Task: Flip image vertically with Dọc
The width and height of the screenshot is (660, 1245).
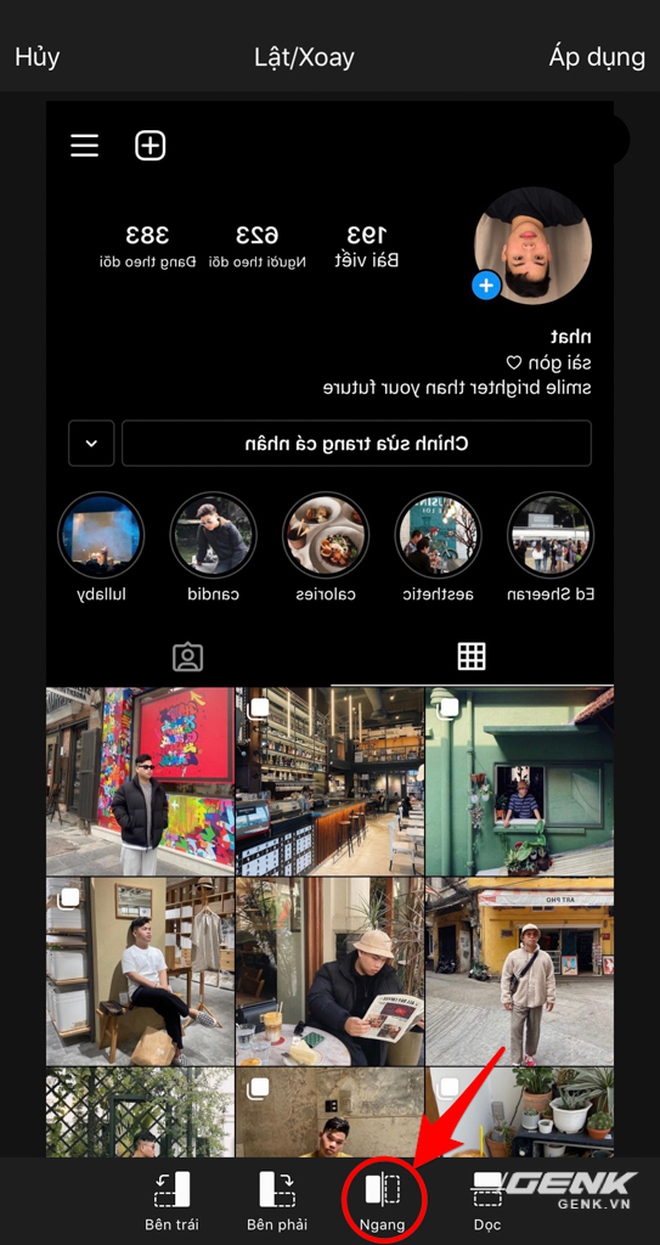Action: tap(488, 1200)
